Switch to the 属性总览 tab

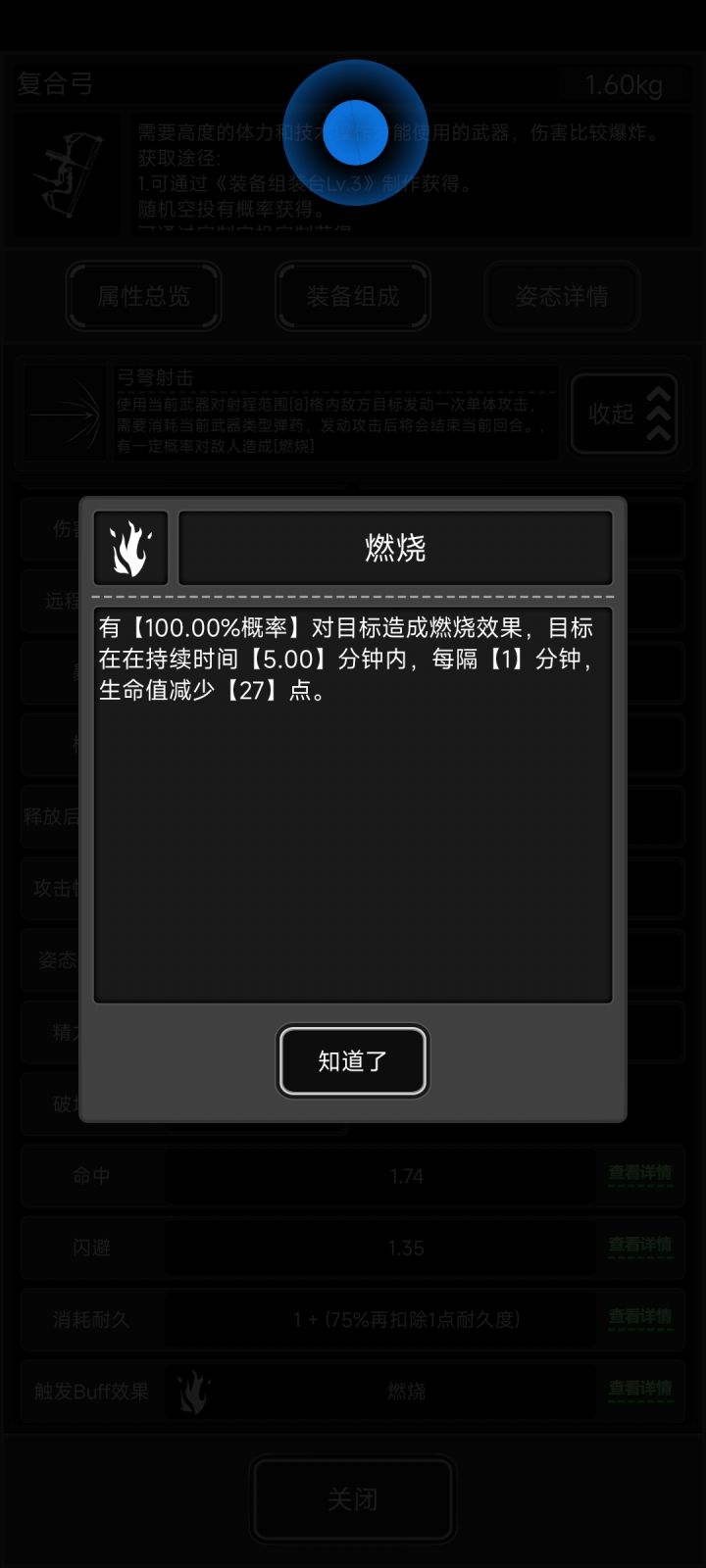pyautogui.click(x=142, y=297)
